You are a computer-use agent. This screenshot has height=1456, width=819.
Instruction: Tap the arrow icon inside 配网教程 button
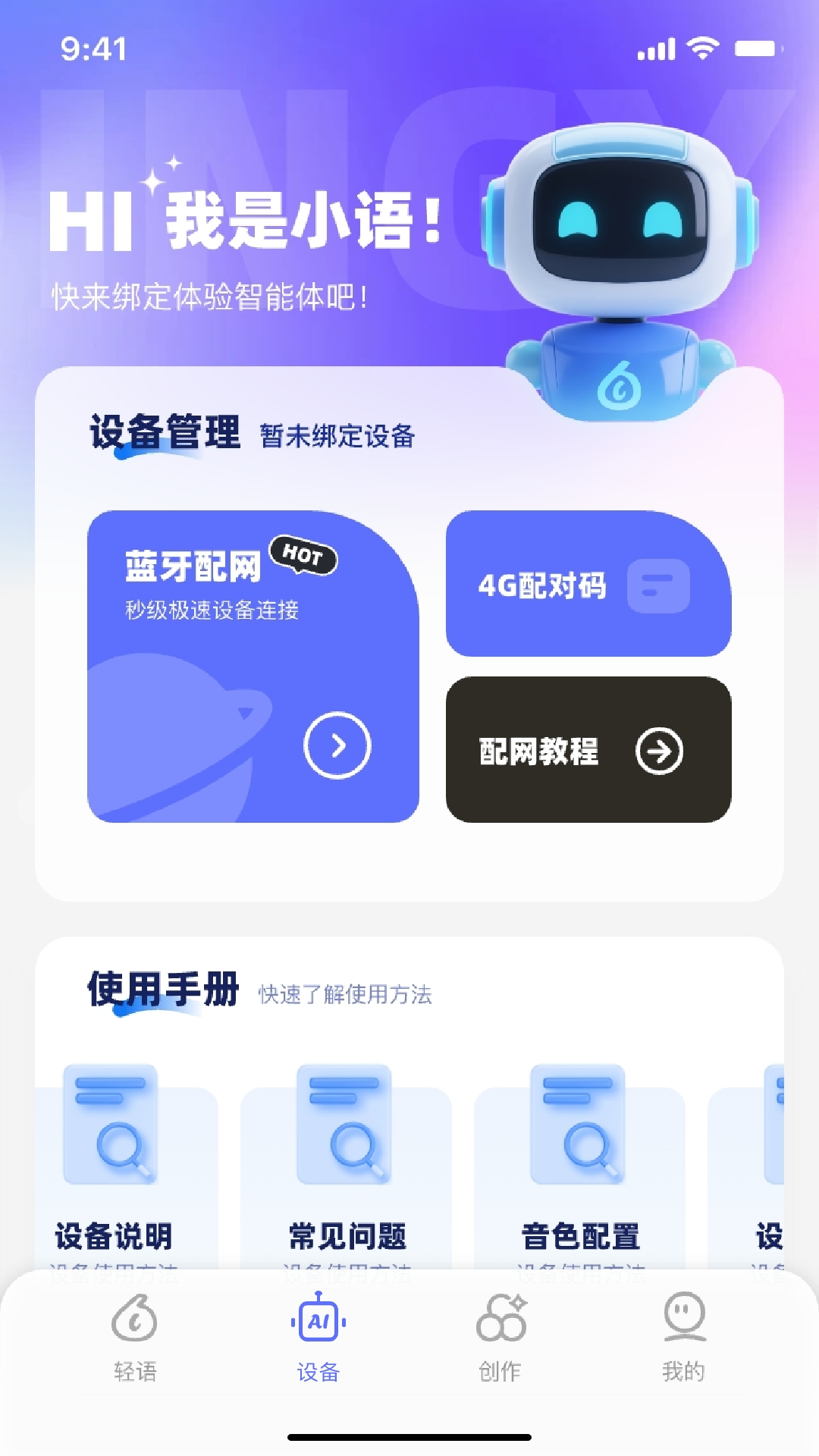click(x=659, y=750)
